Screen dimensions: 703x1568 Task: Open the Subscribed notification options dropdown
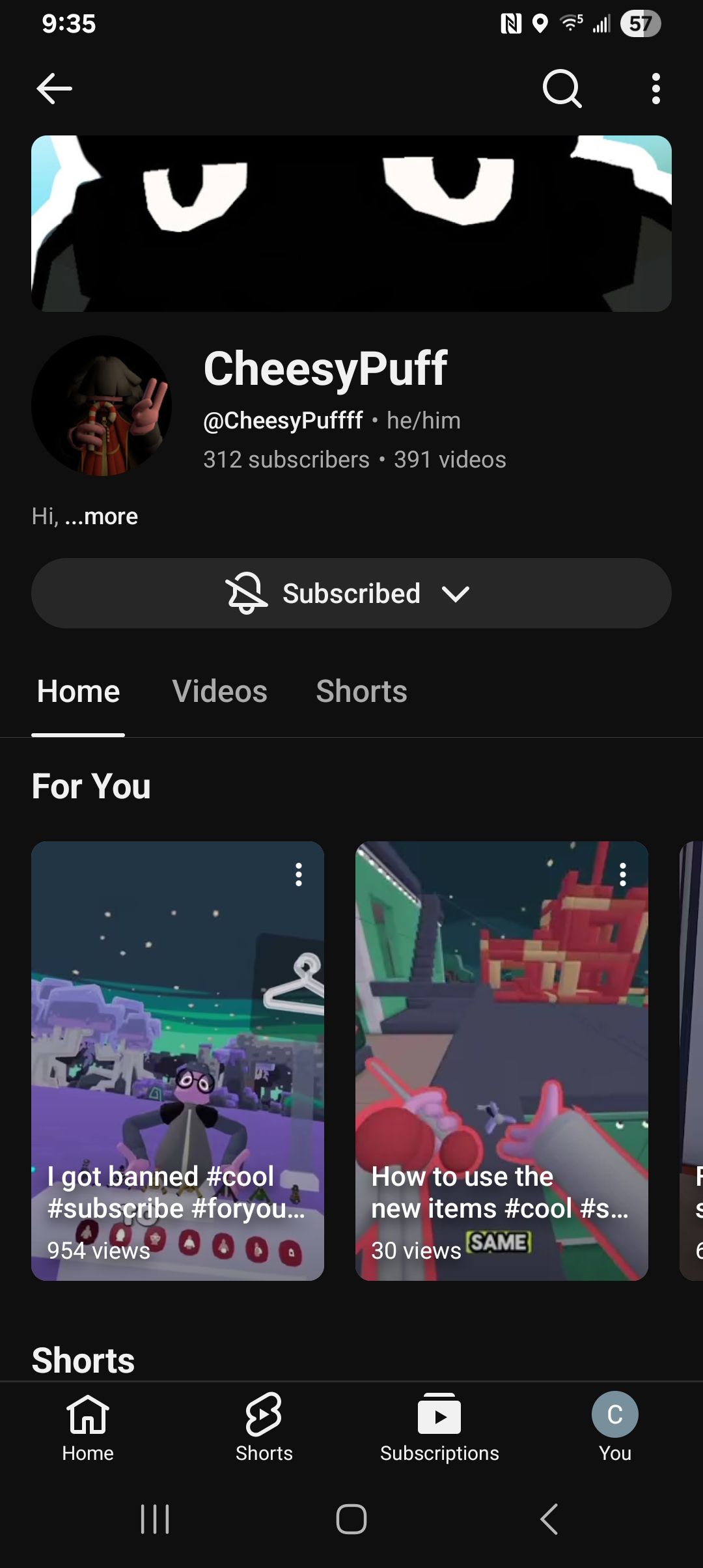pos(351,593)
